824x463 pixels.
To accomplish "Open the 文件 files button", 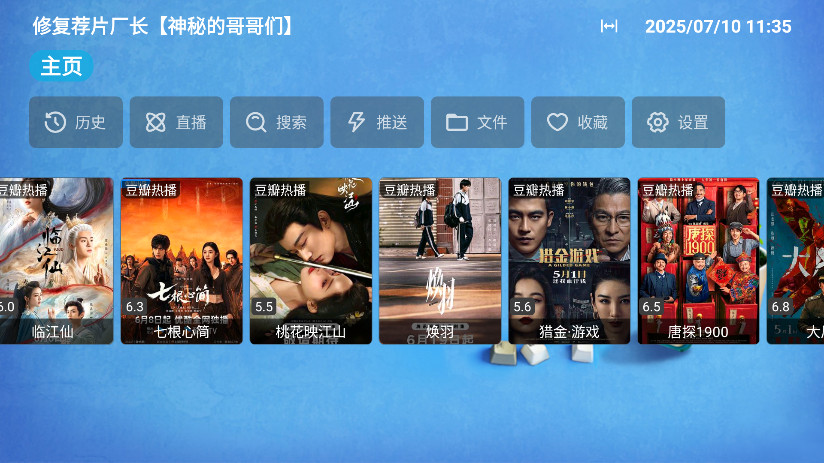I will (477, 122).
